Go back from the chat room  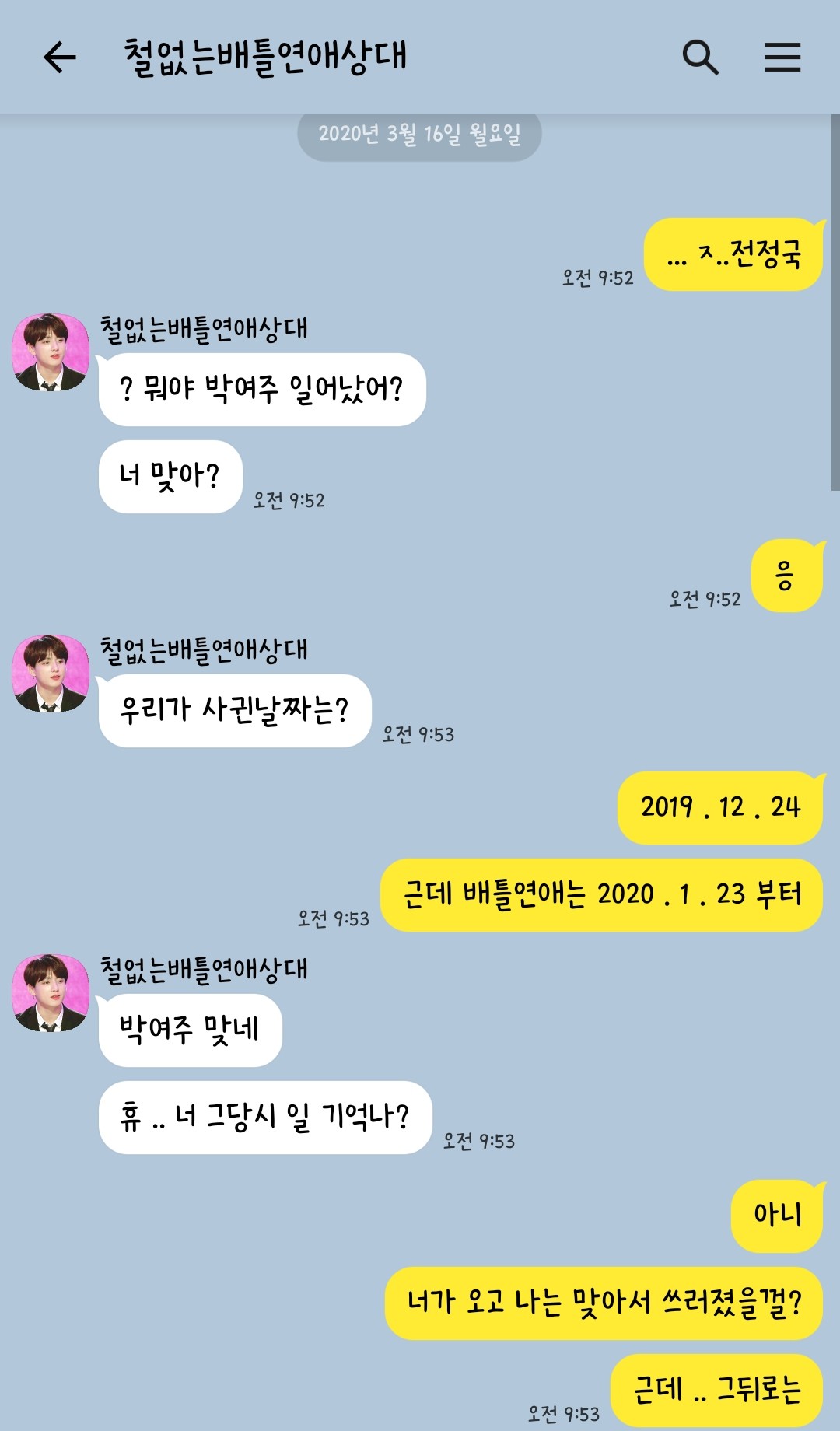pyautogui.click(x=59, y=58)
